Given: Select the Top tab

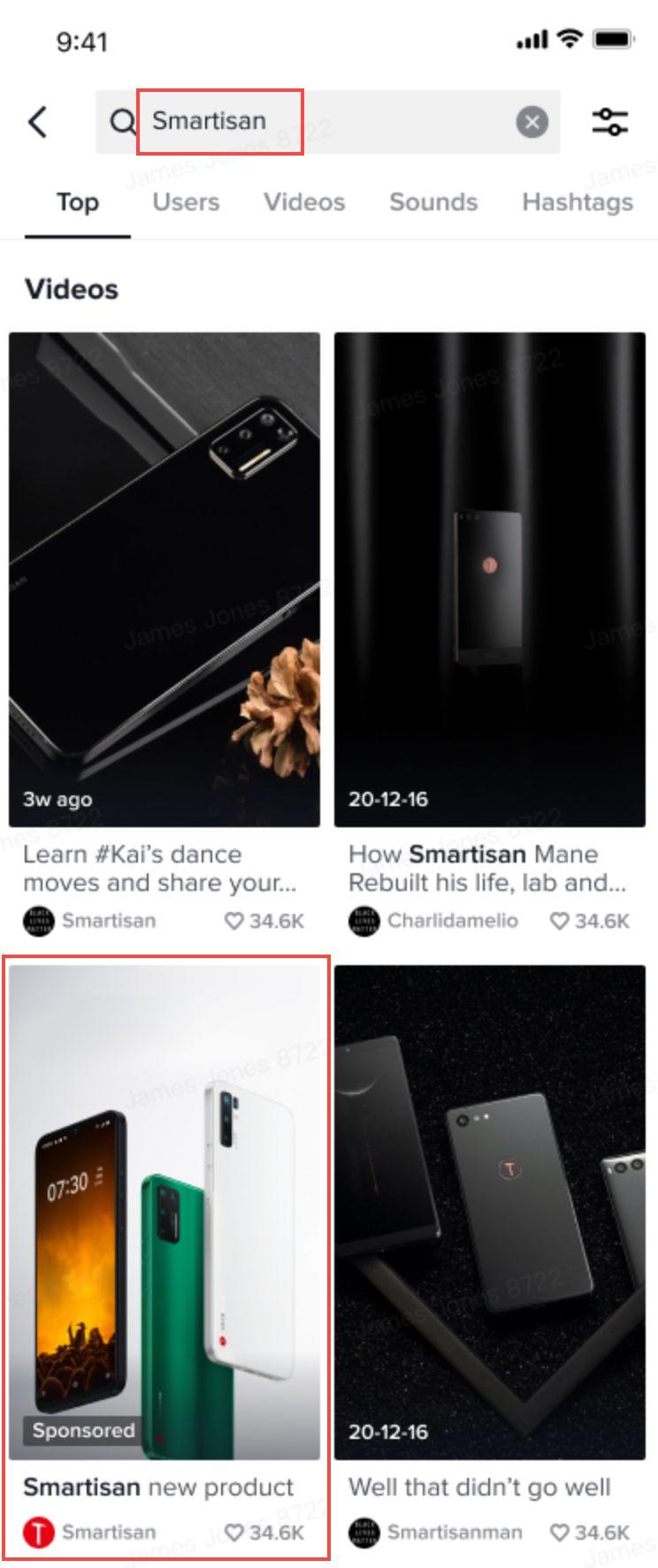Looking at the screenshot, I should point(78,202).
